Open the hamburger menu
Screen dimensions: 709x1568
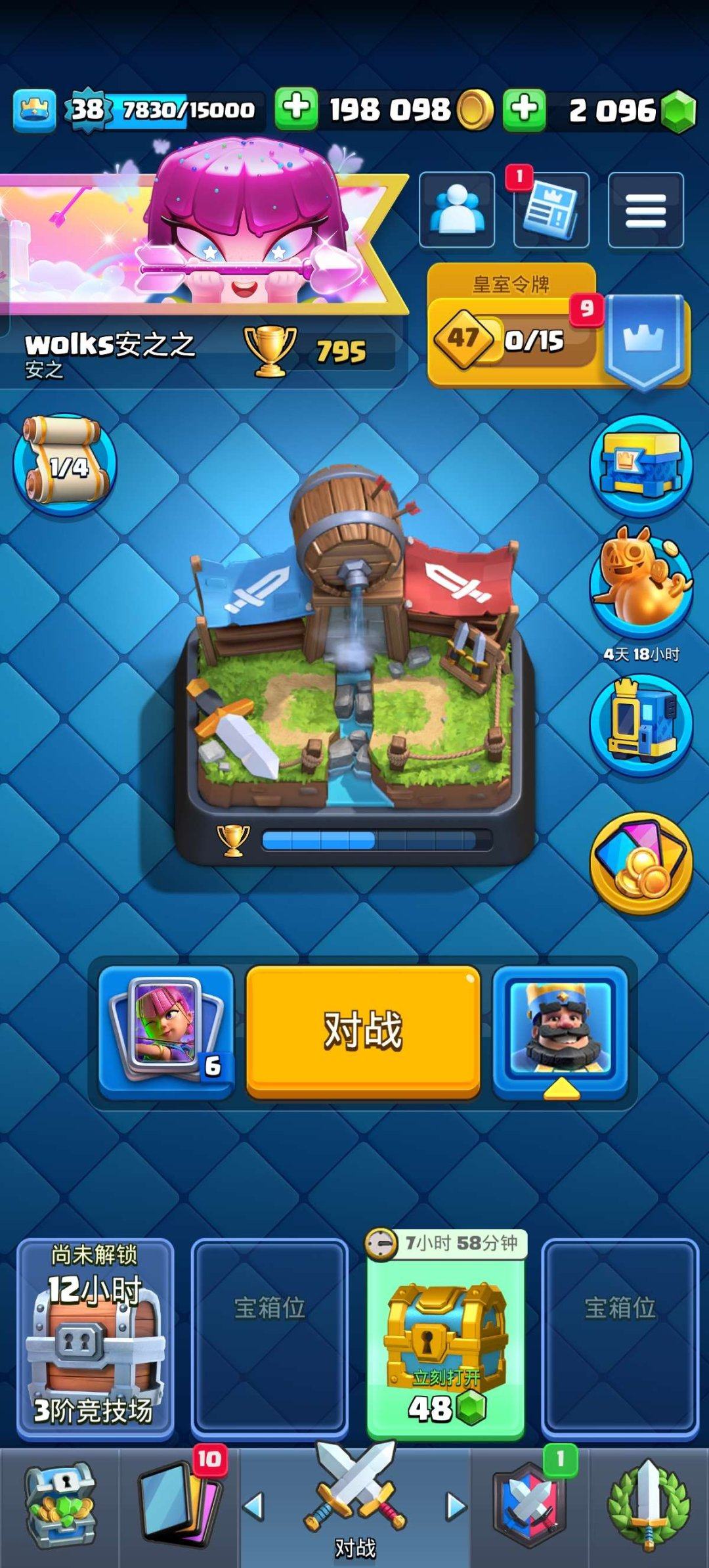(x=646, y=210)
